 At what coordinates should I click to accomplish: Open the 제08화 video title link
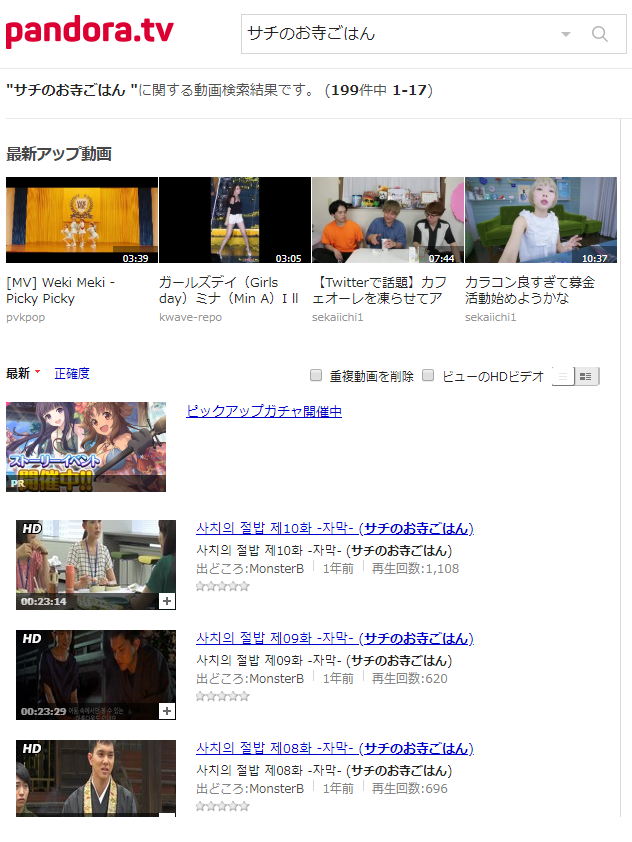334,749
